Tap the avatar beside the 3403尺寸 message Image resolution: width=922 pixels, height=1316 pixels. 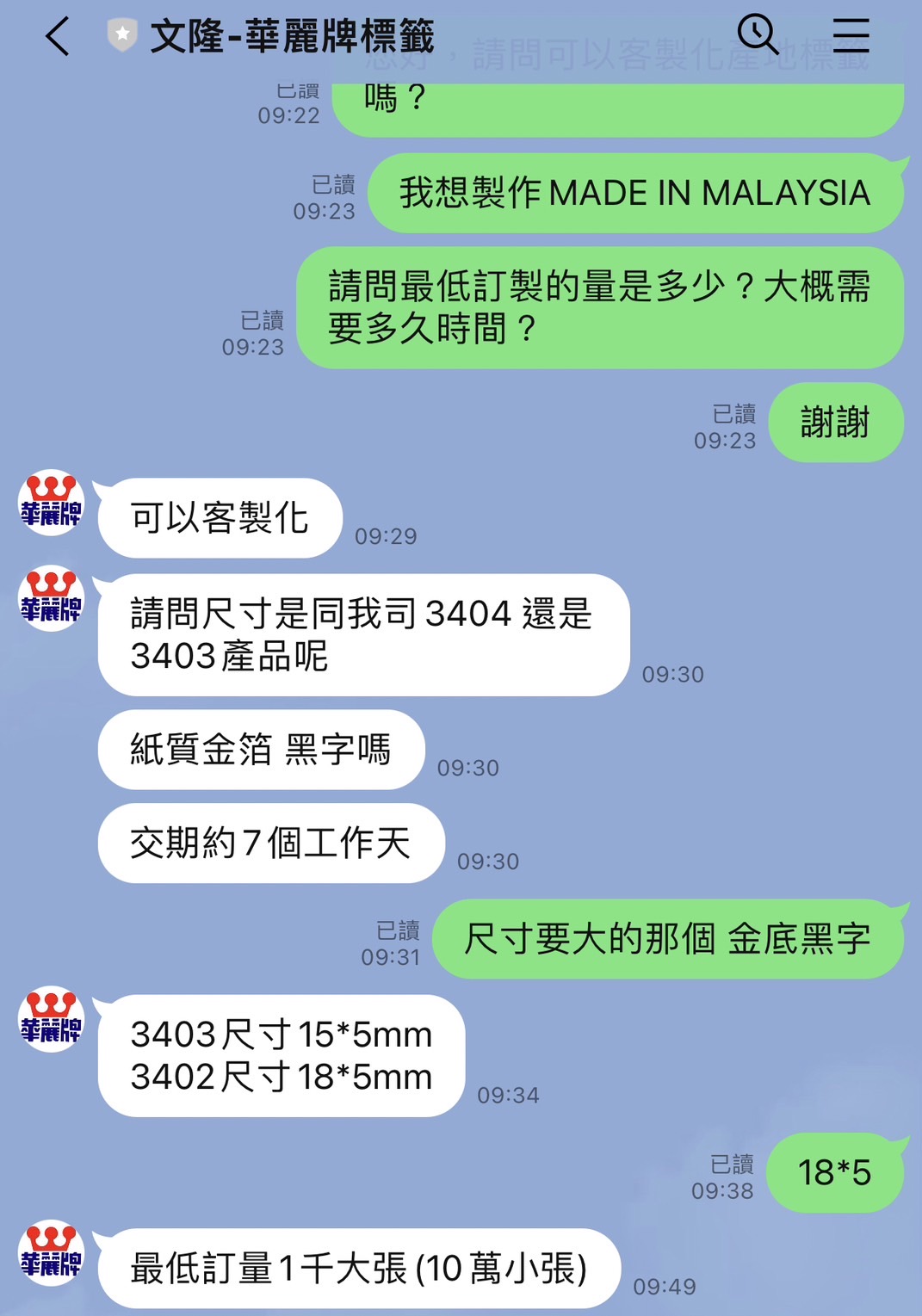[51, 1019]
